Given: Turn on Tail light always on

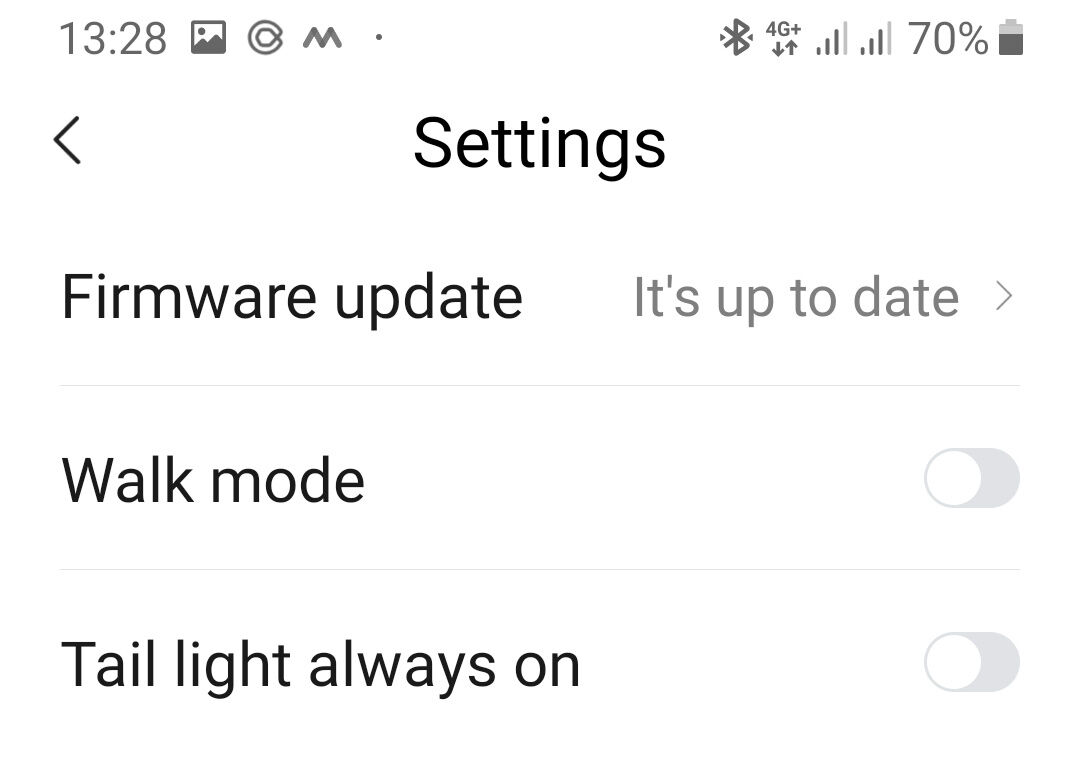Looking at the screenshot, I should pyautogui.click(x=970, y=662).
